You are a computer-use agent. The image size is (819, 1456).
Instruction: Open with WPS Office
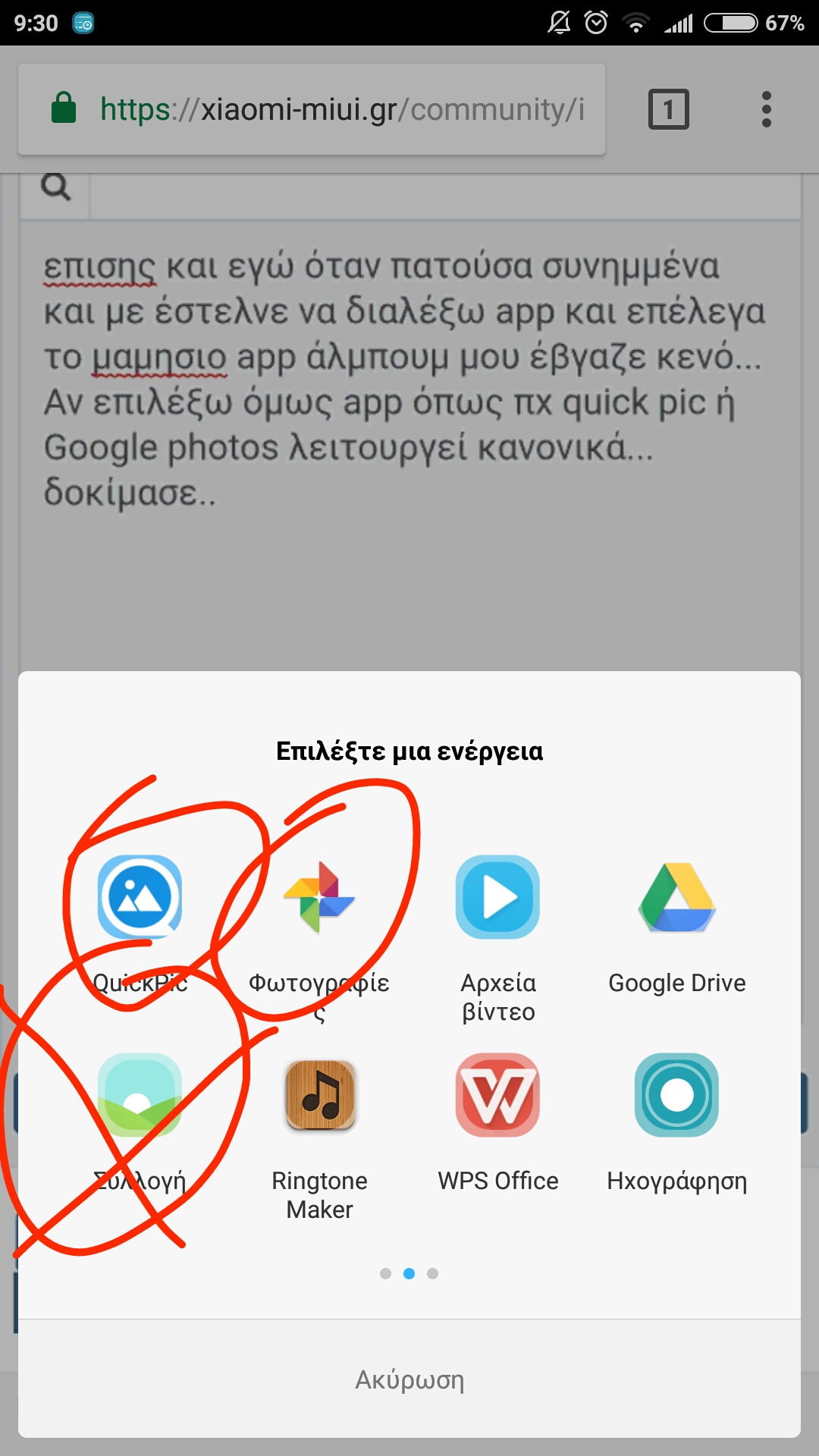(497, 1095)
